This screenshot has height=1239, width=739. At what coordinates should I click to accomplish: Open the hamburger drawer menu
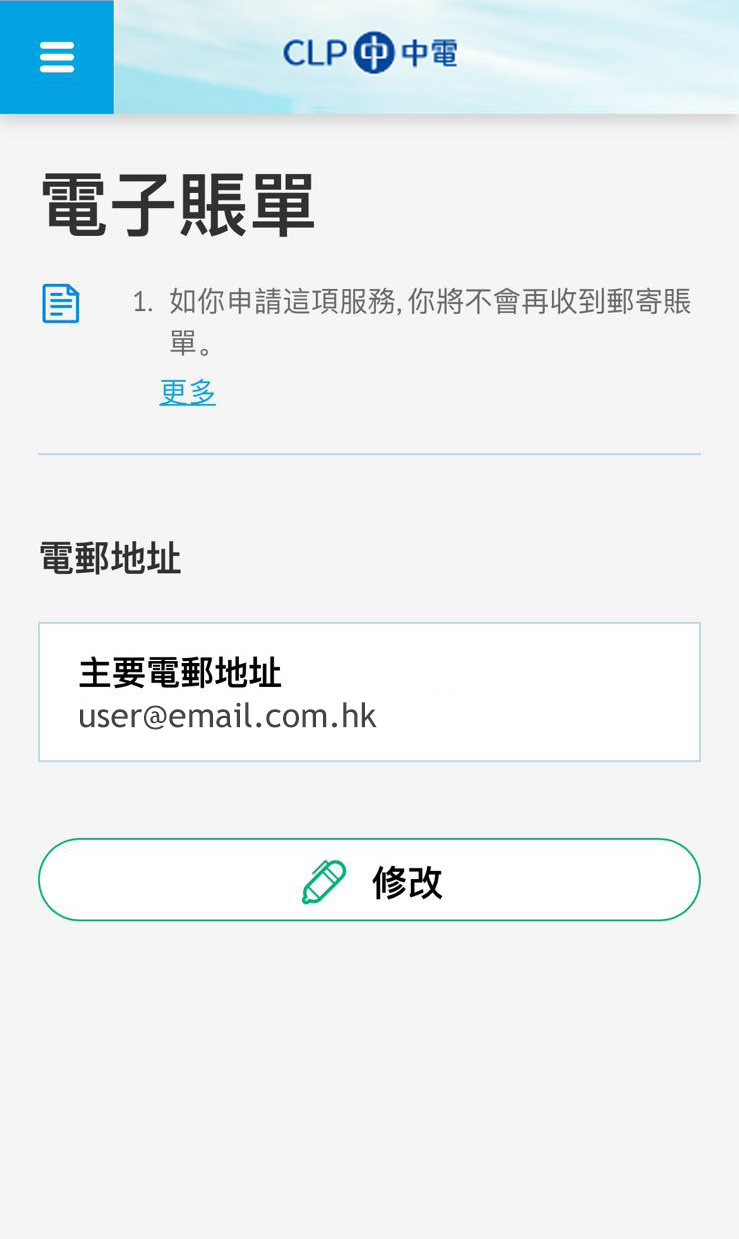(57, 57)
